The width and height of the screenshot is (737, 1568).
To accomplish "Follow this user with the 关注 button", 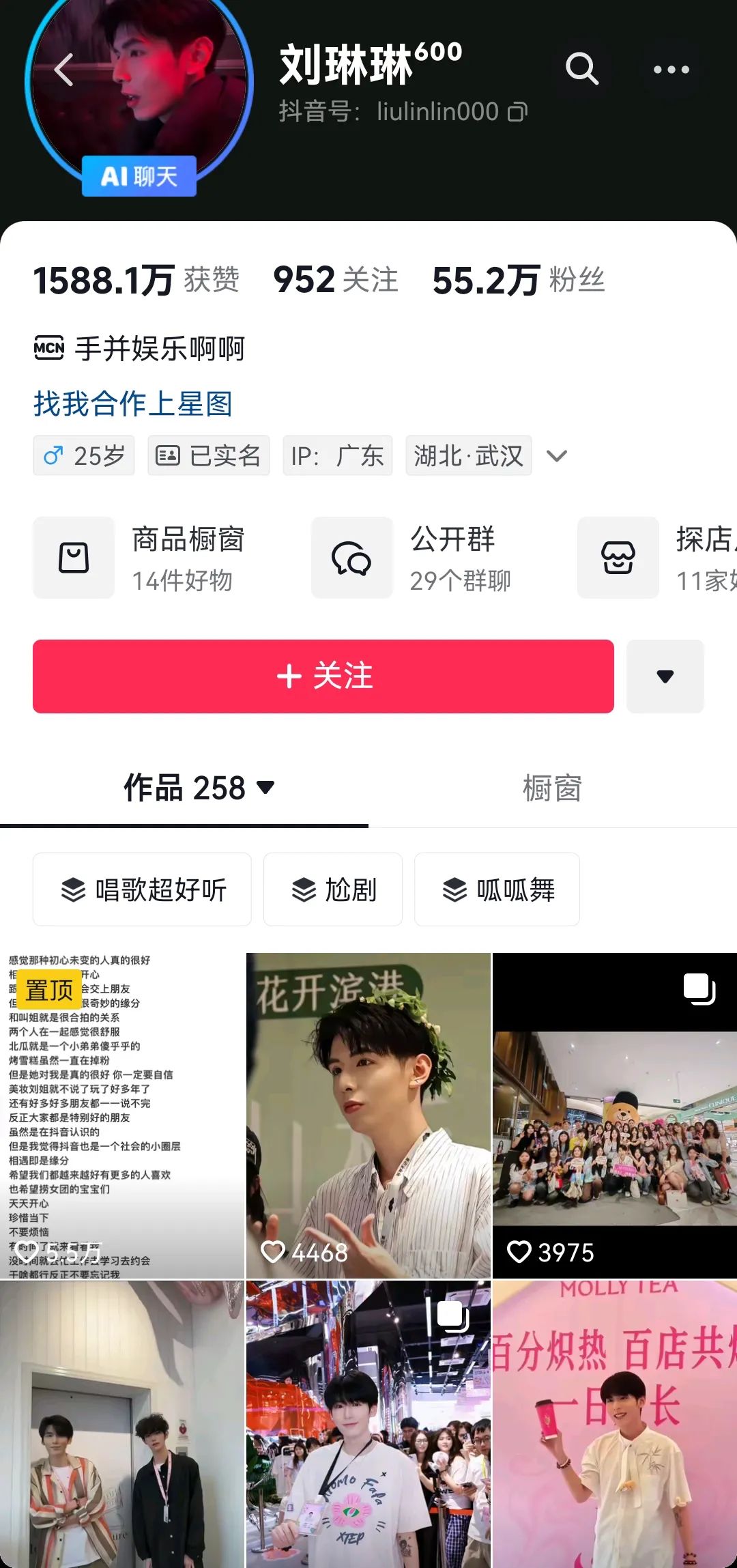I will click(323, 676).
